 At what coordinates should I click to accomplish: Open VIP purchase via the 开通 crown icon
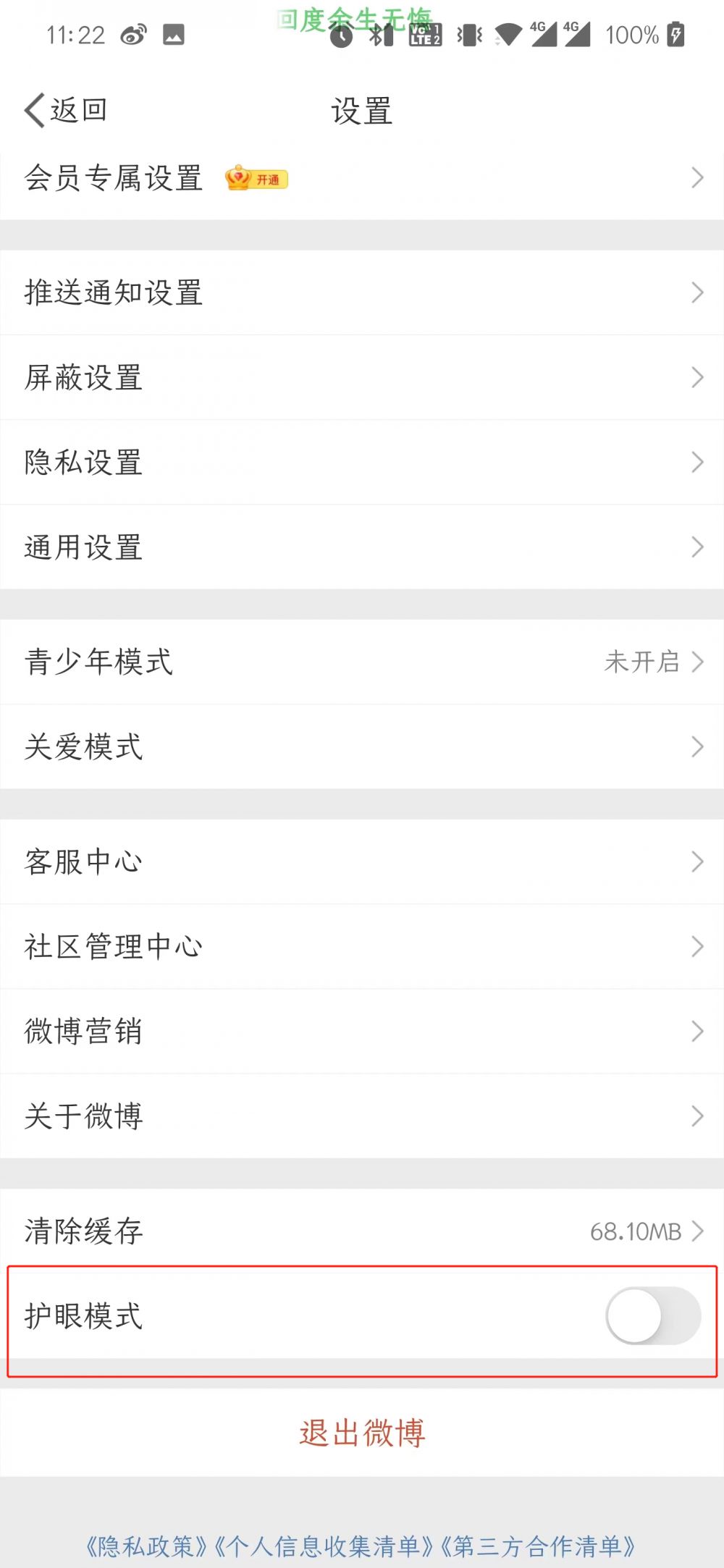257,178
